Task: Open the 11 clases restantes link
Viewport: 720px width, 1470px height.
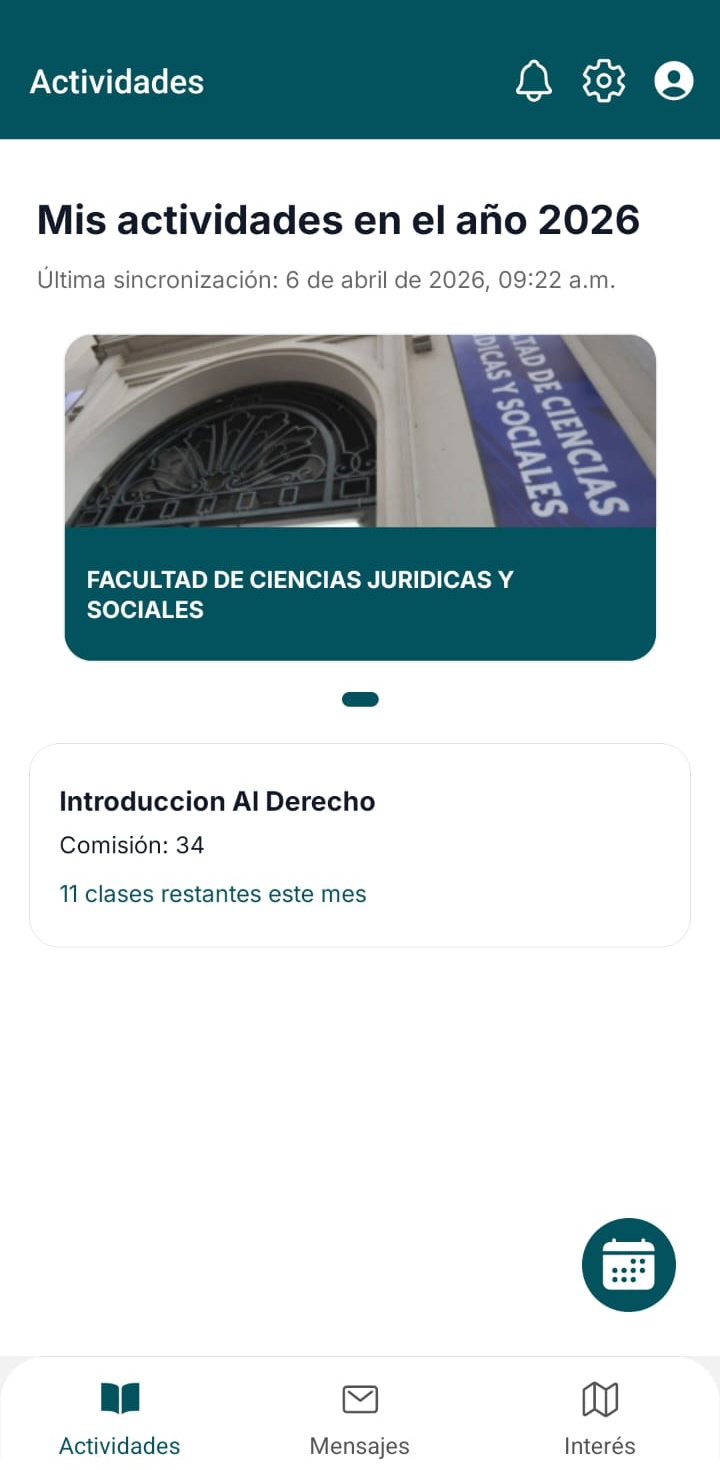Action: point(212,894)
